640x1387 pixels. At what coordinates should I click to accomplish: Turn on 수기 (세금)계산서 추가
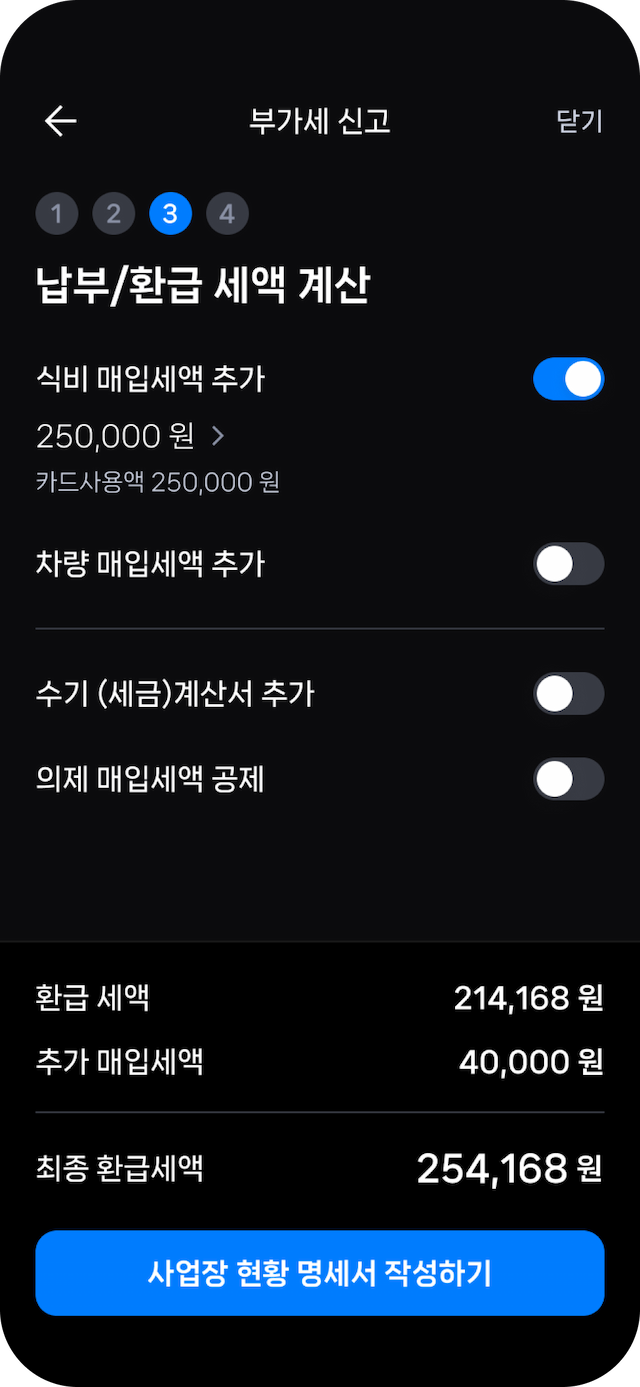568,693
